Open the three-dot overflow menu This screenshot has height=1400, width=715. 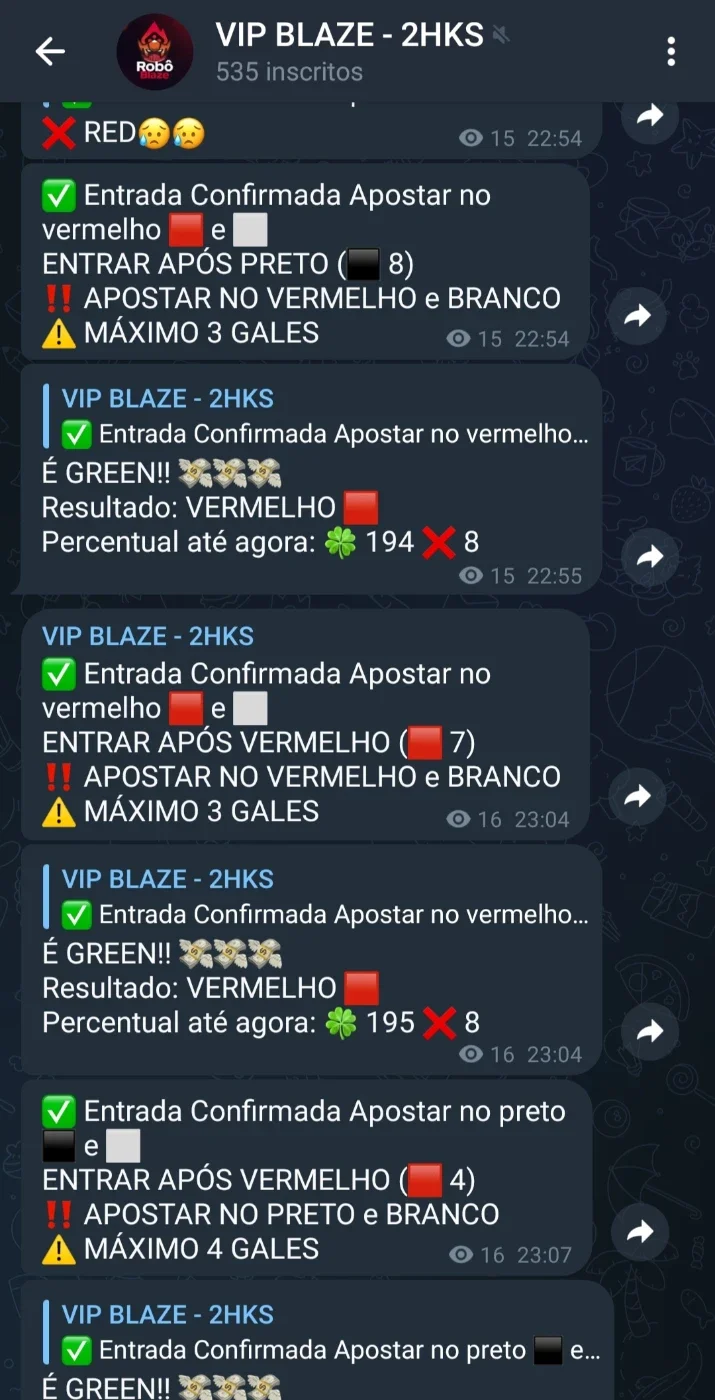pyautogui.click(x=671, y=52)
